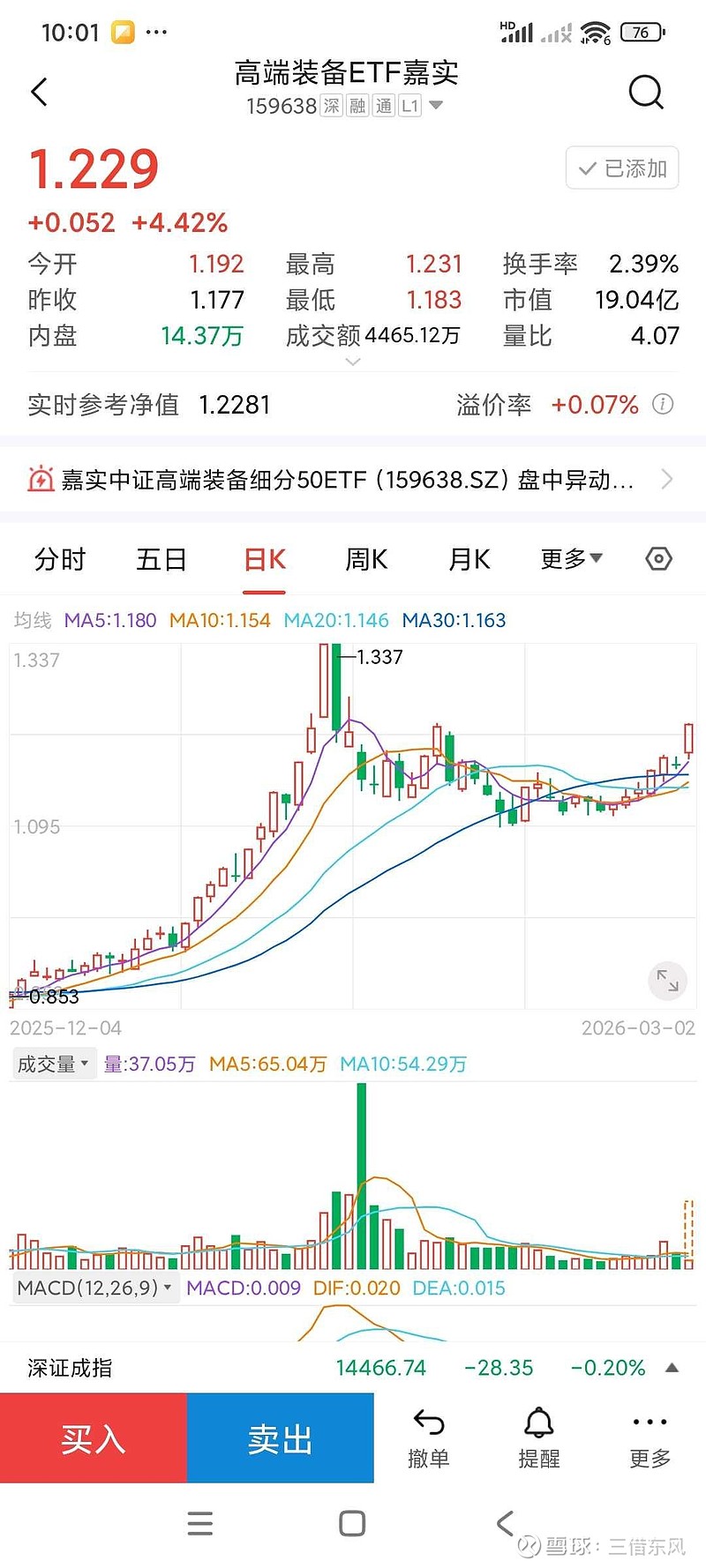706x1568 pixels.
Task: Tap the info circle next to 溢价率
Action: (663, 405)
